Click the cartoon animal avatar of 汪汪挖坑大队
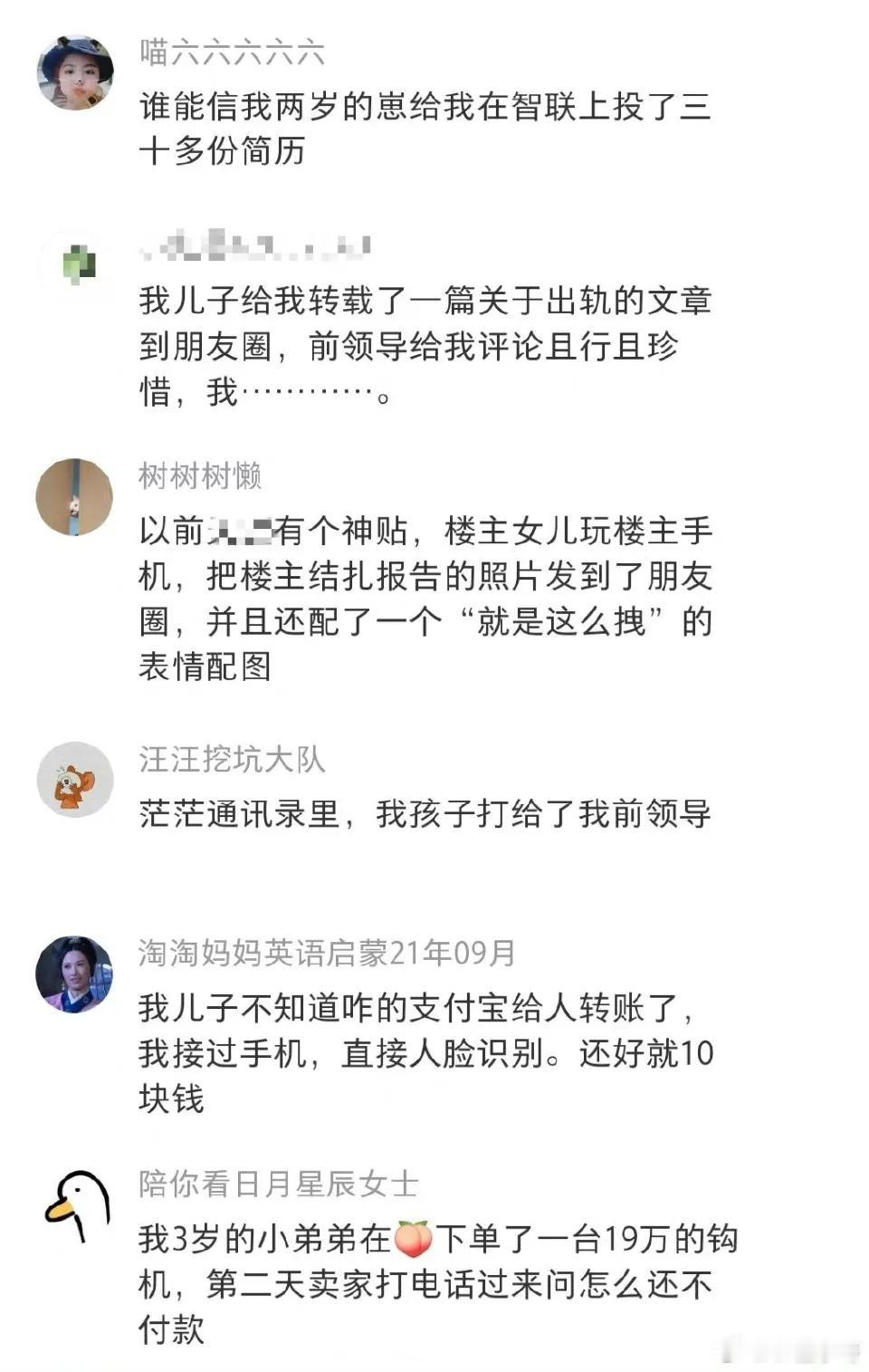Screen dimensions: 869x1372 point(77,781)
